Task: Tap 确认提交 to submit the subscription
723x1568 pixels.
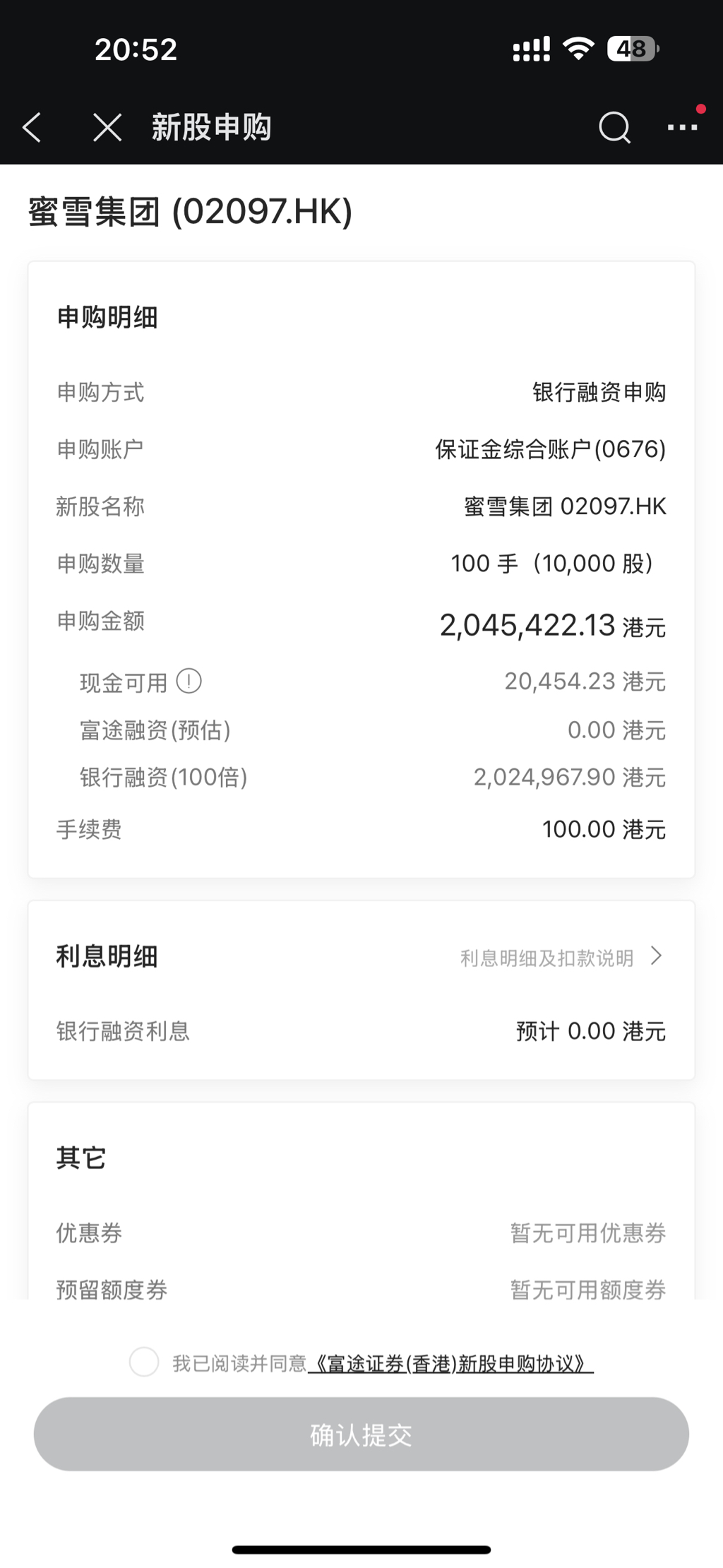Action: [x=361, y=1435]
